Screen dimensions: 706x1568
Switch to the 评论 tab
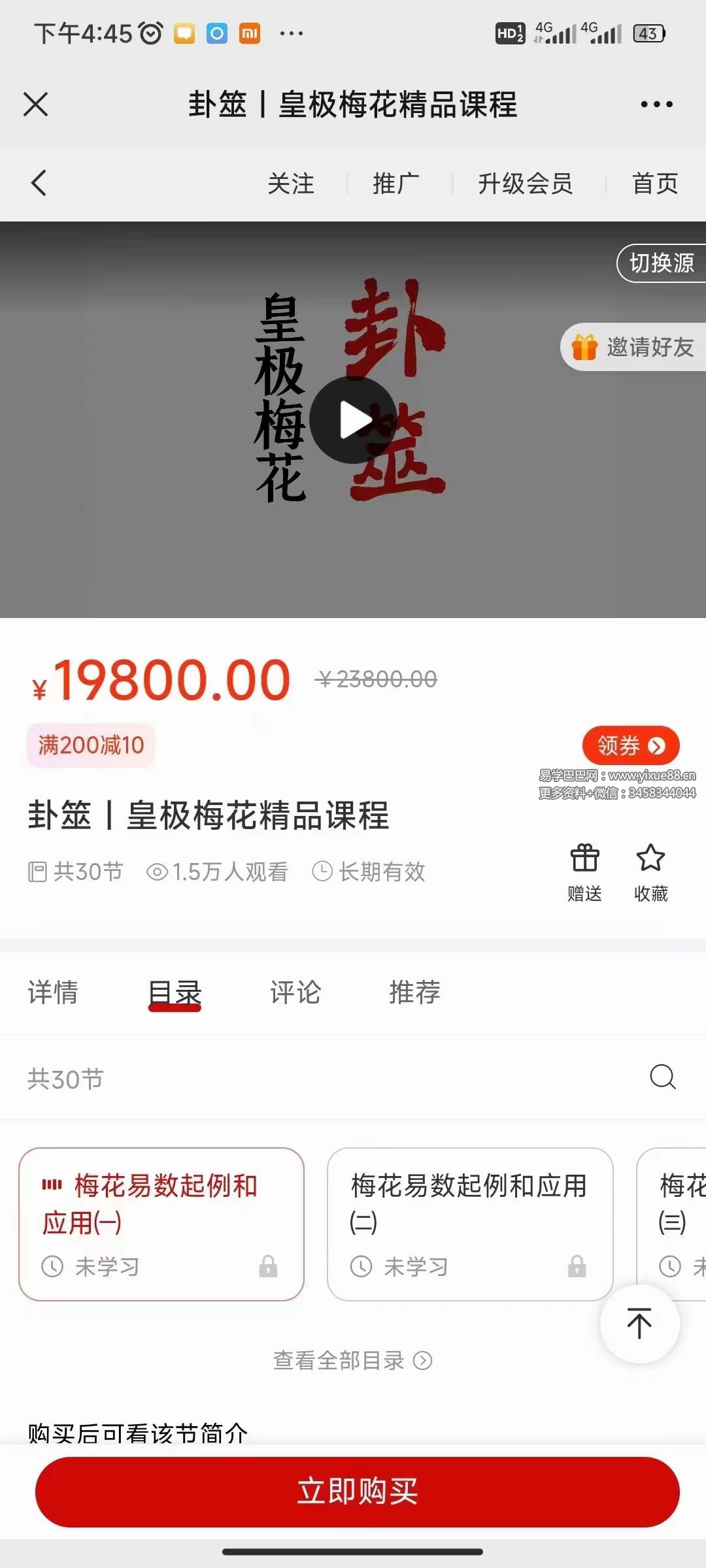(294, 992)
